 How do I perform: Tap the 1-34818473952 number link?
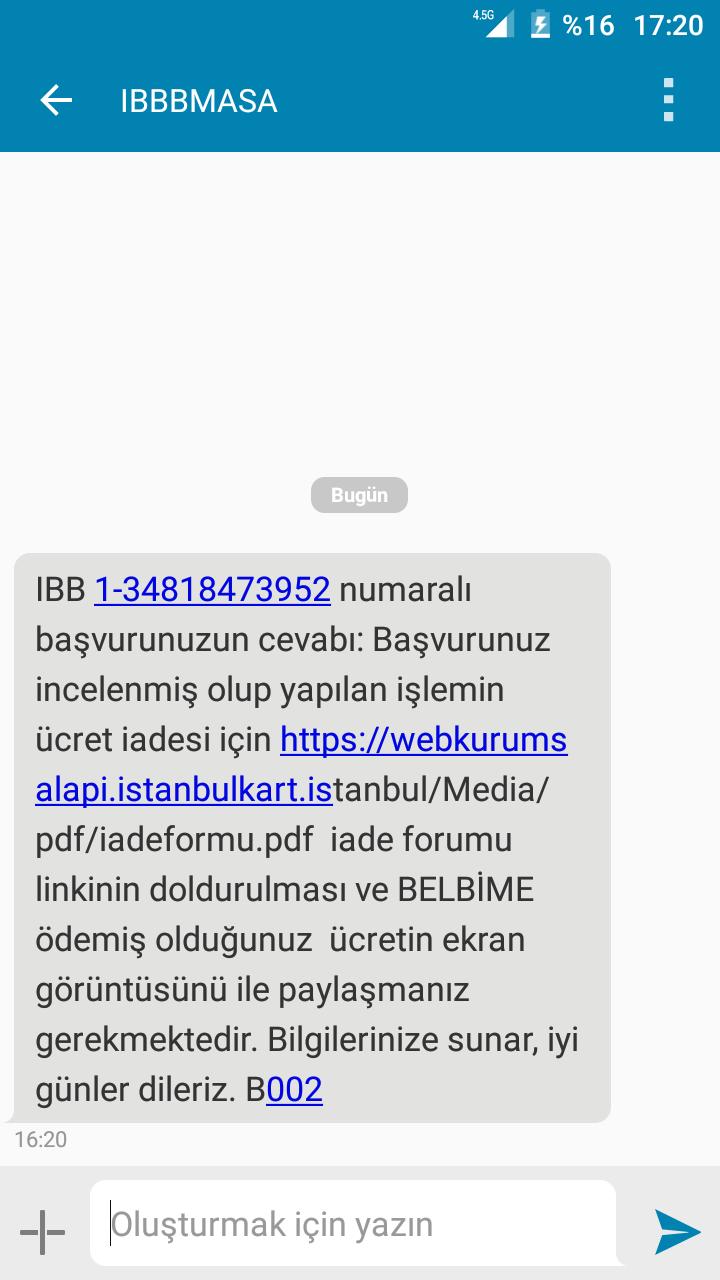click(212, 590)
